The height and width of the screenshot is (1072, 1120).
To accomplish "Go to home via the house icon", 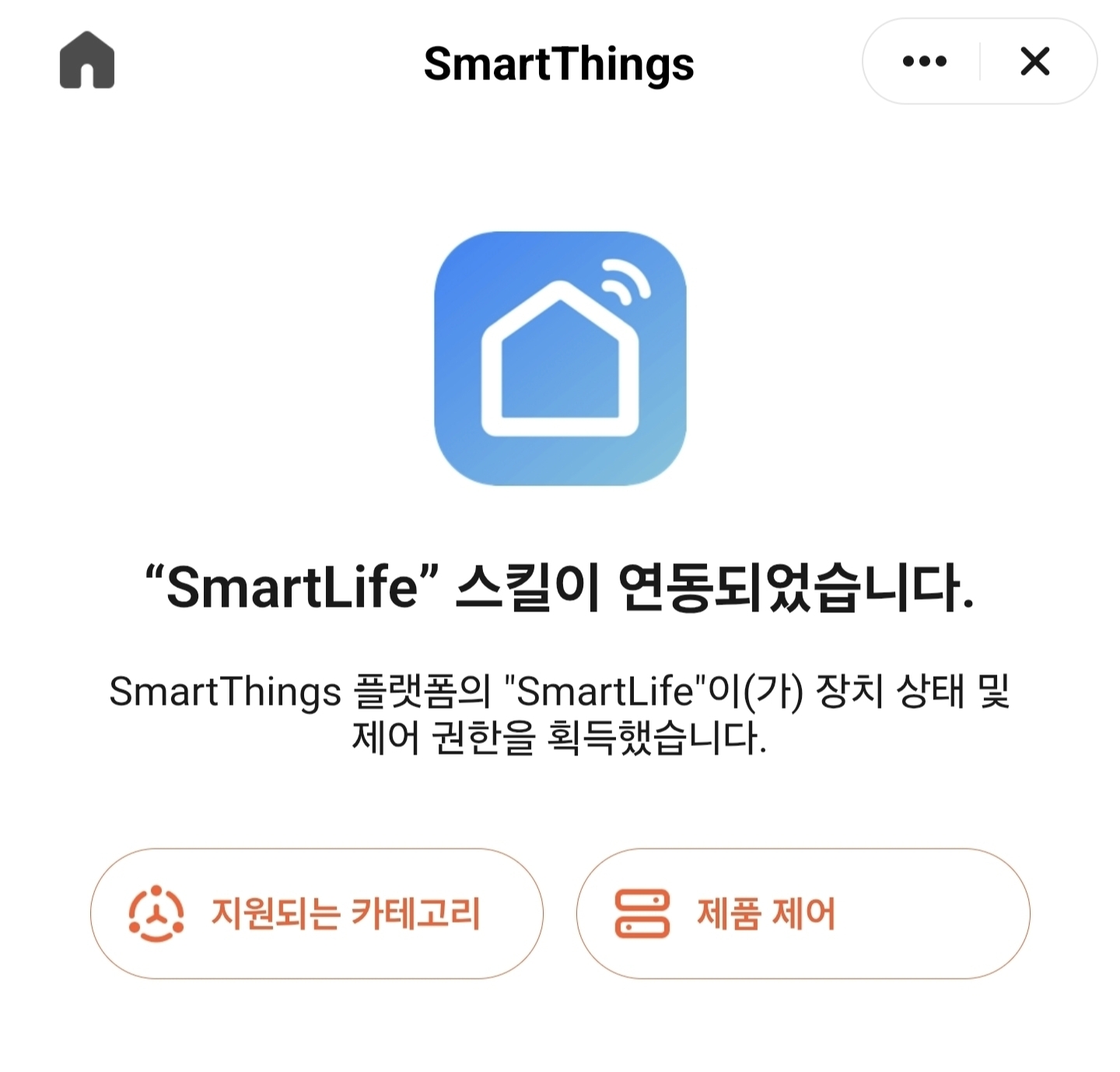I will point(87,61).
